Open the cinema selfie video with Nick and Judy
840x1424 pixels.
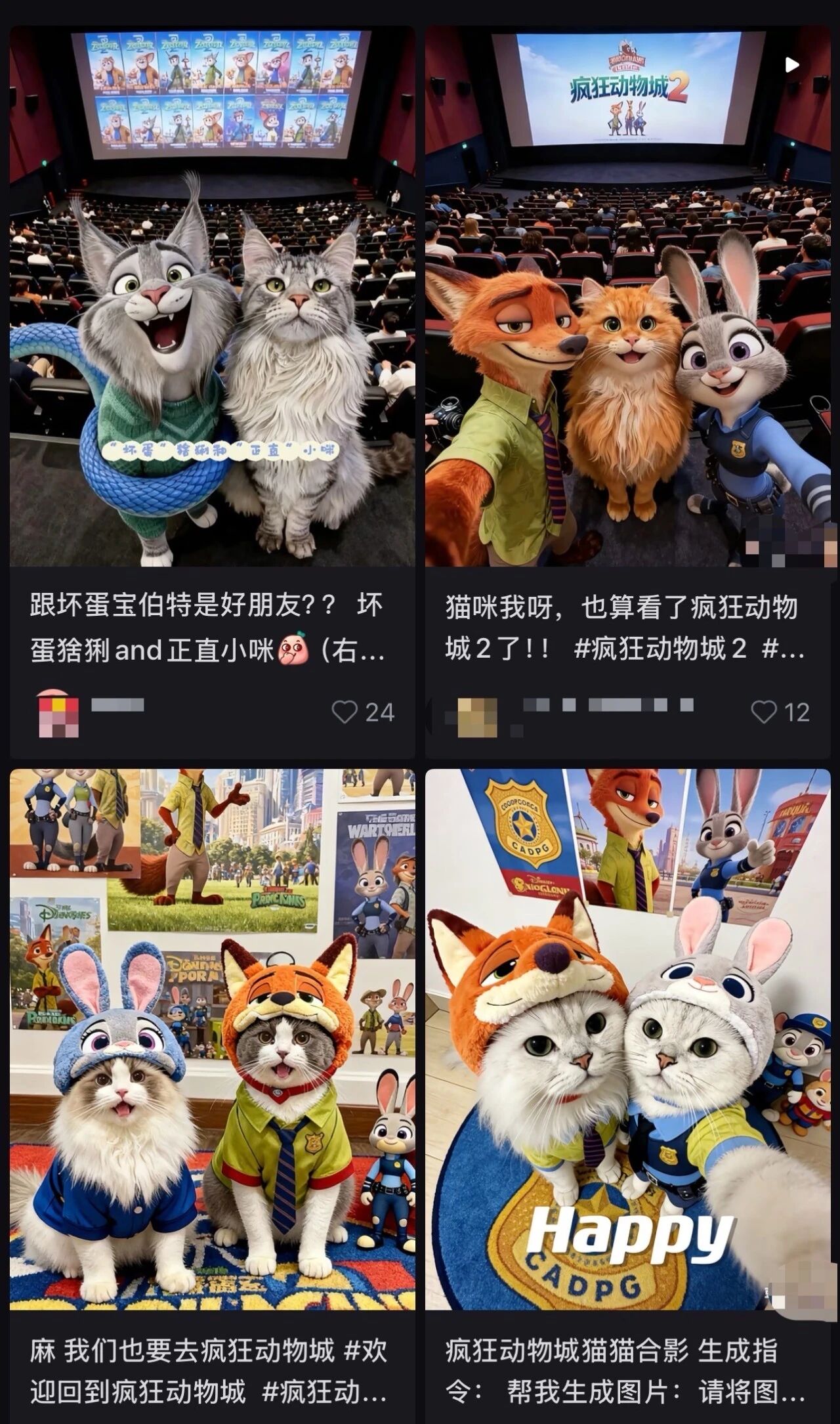point(627,295)
